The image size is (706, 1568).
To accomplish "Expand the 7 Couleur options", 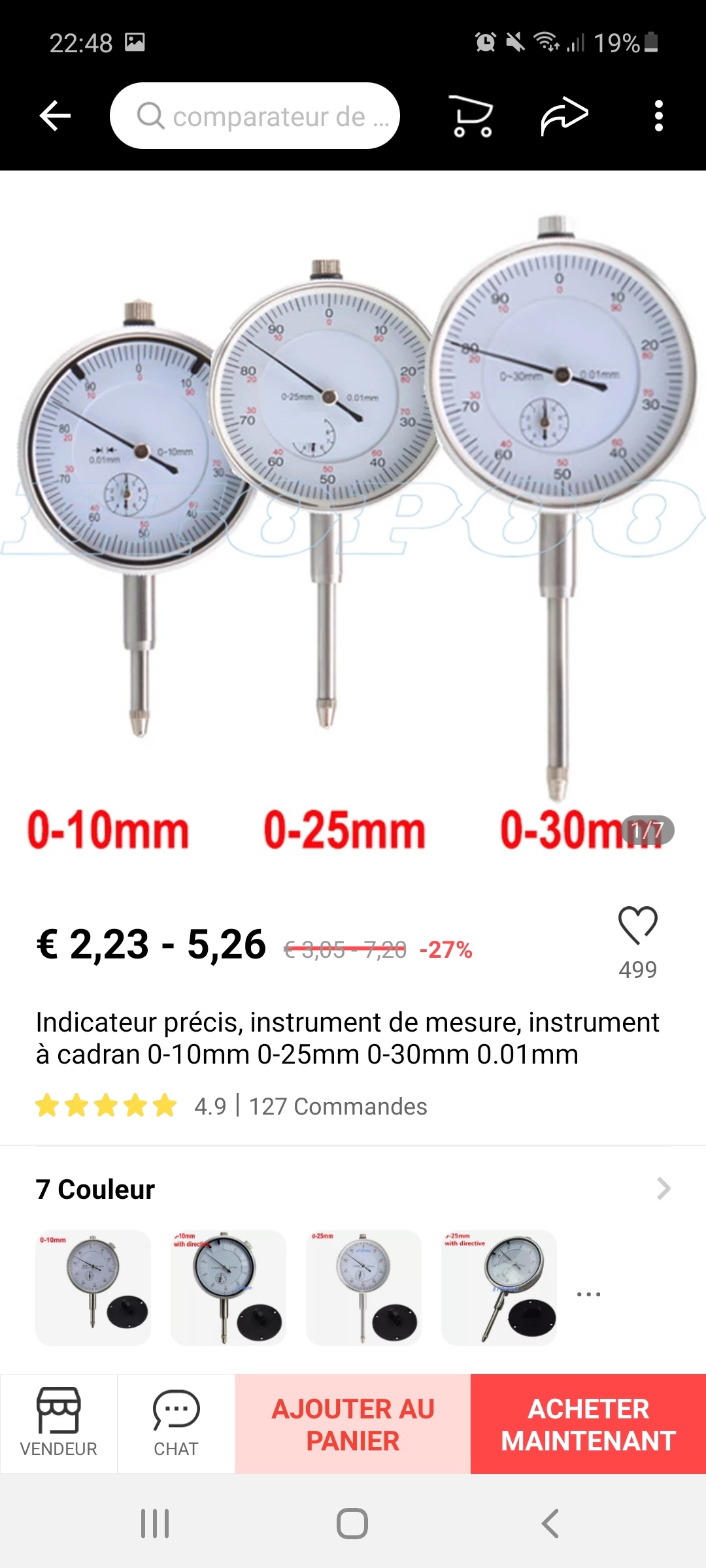I will [663, 1188].
